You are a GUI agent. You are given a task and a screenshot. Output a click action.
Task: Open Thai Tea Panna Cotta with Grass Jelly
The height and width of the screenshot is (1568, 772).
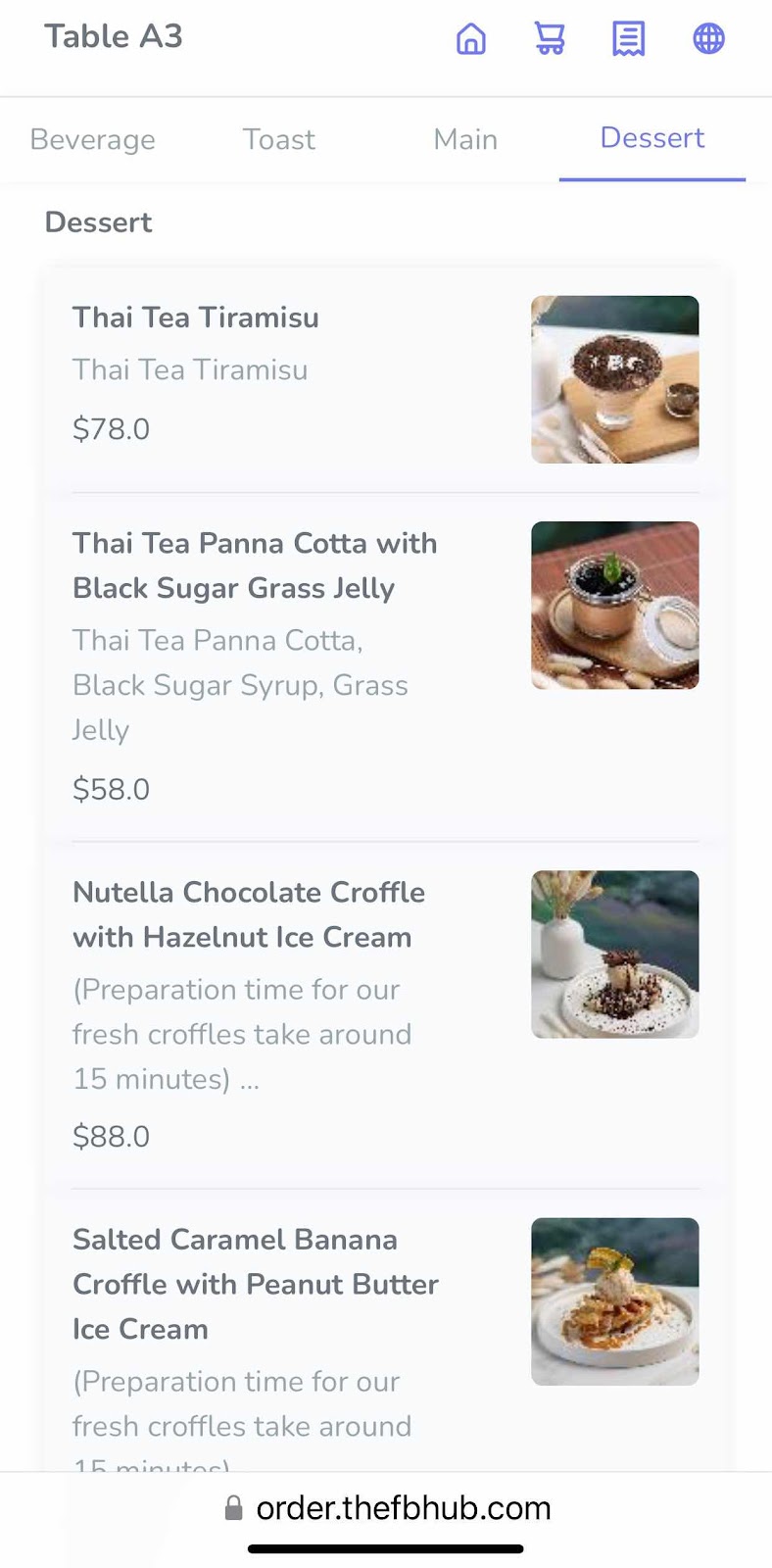[x=386, y=667]
